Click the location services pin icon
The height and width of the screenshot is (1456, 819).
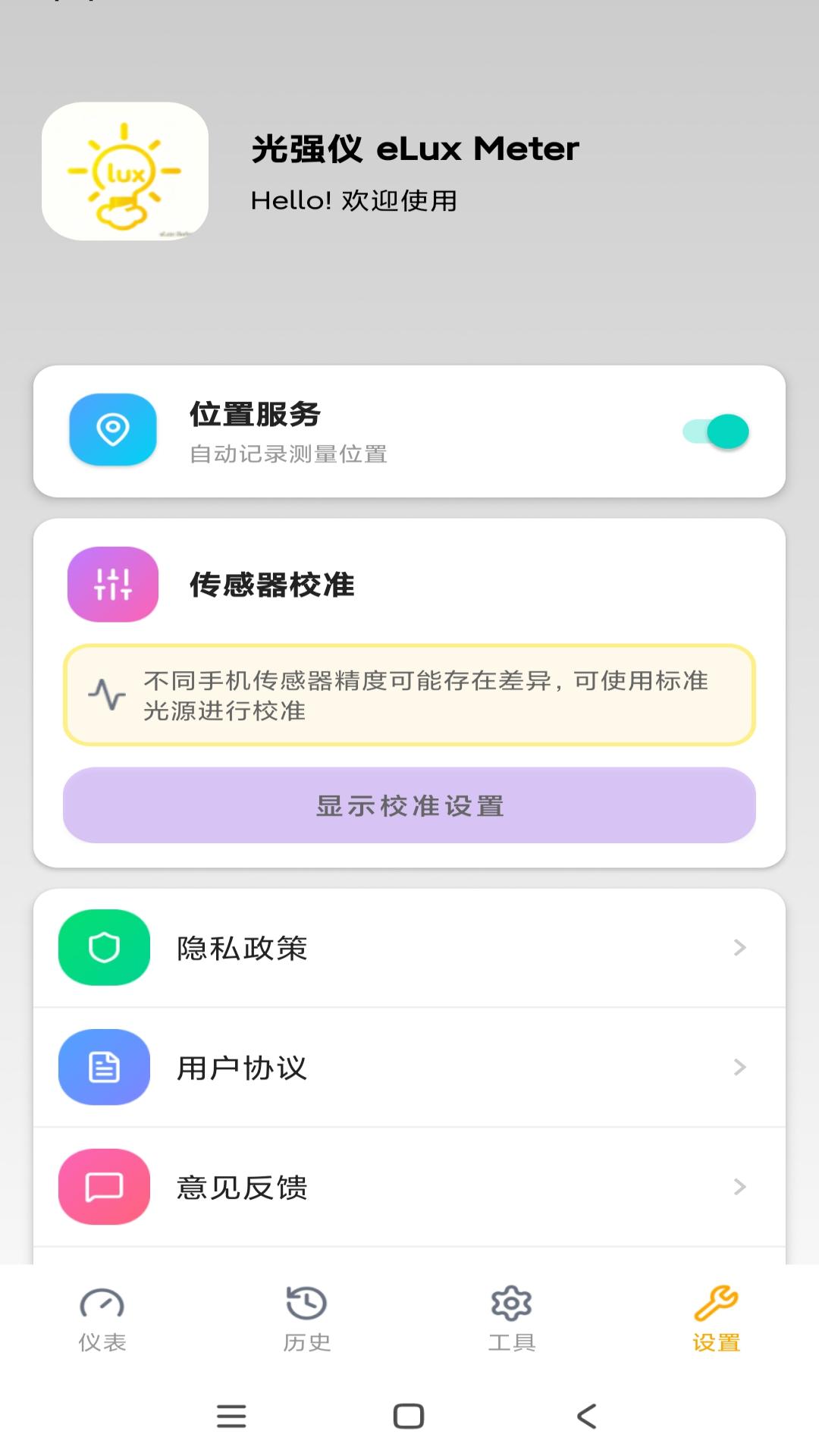(x=112, y=431)
